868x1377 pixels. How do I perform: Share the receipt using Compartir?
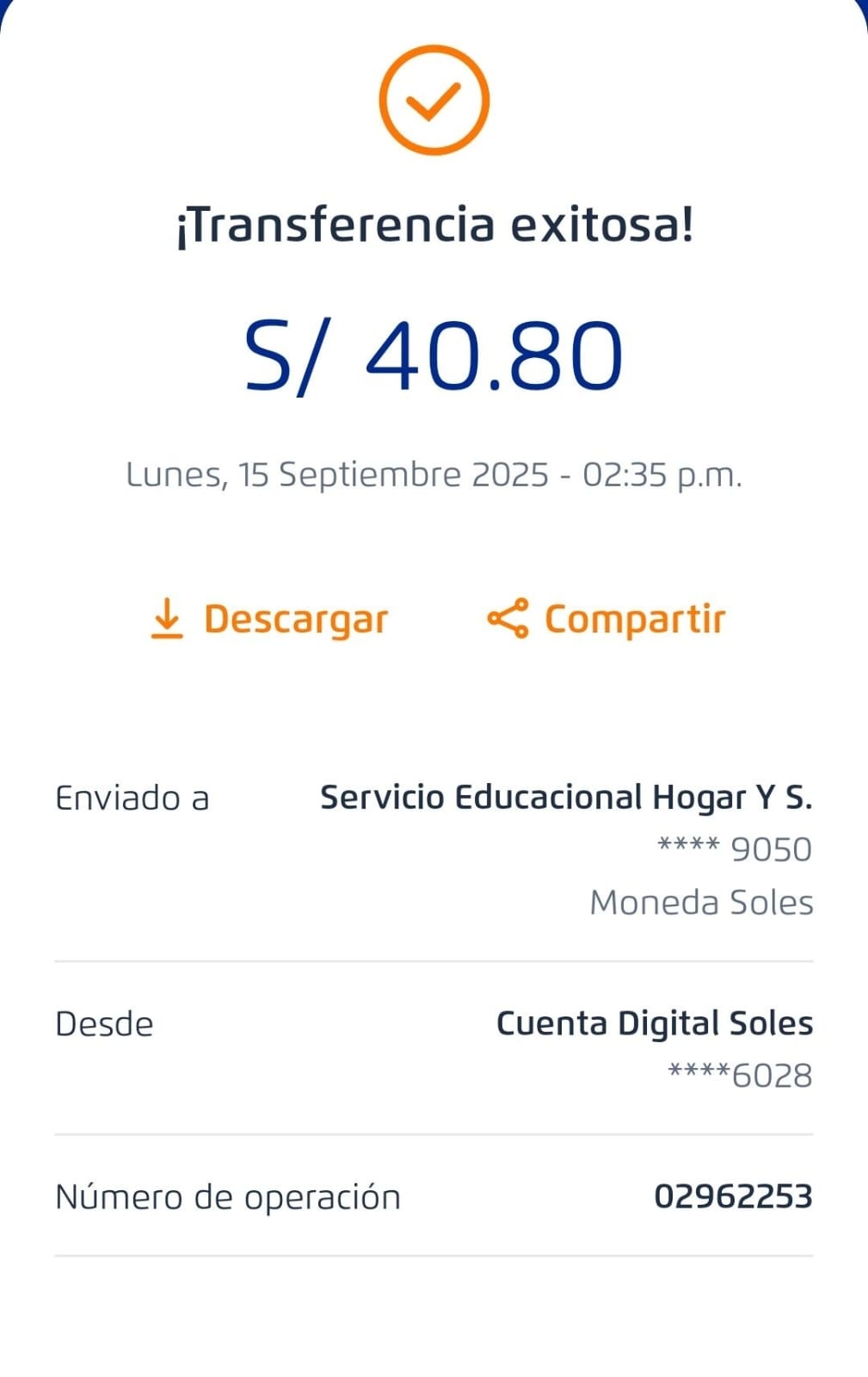click(x=606, y=619)
